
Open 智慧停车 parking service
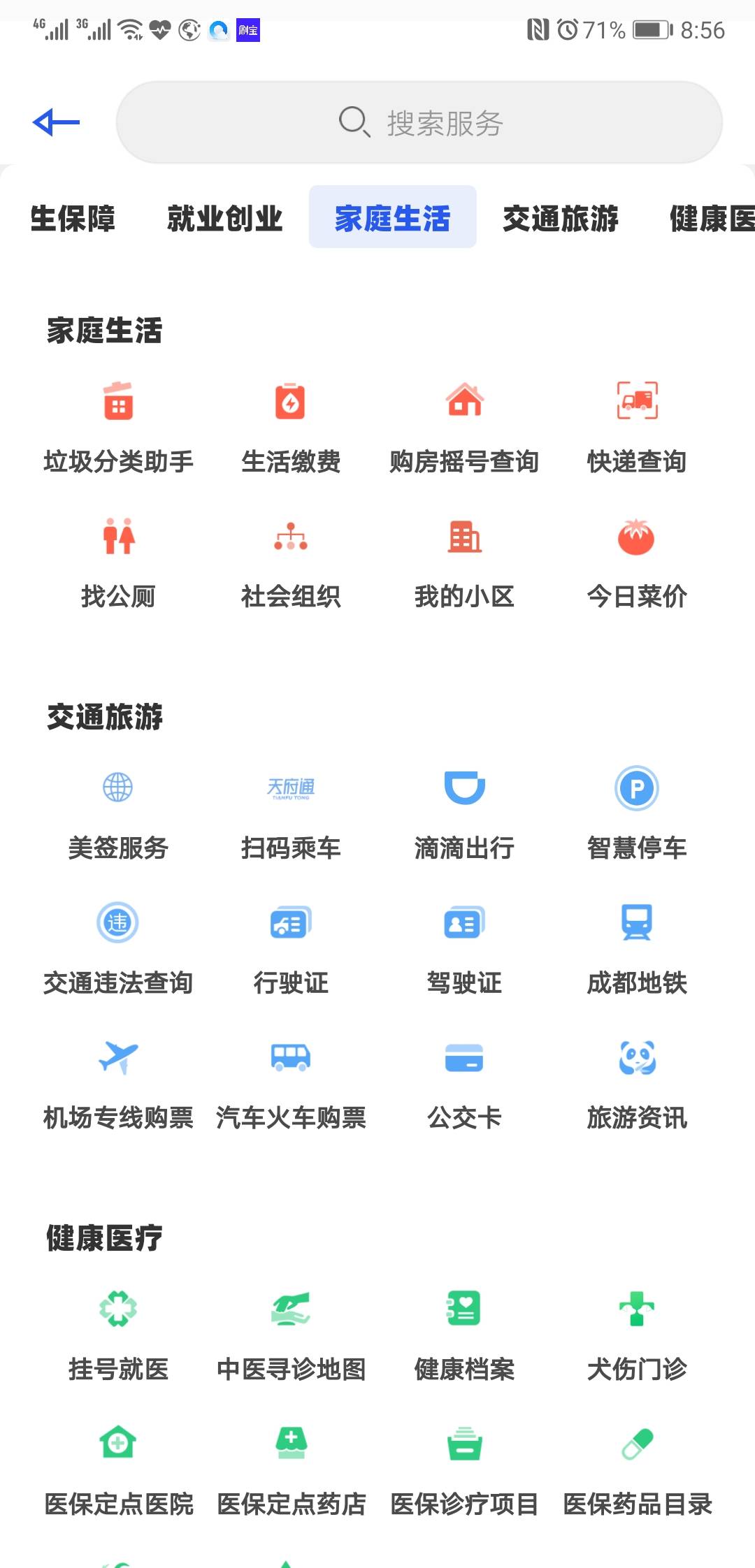tap(637, 814)
